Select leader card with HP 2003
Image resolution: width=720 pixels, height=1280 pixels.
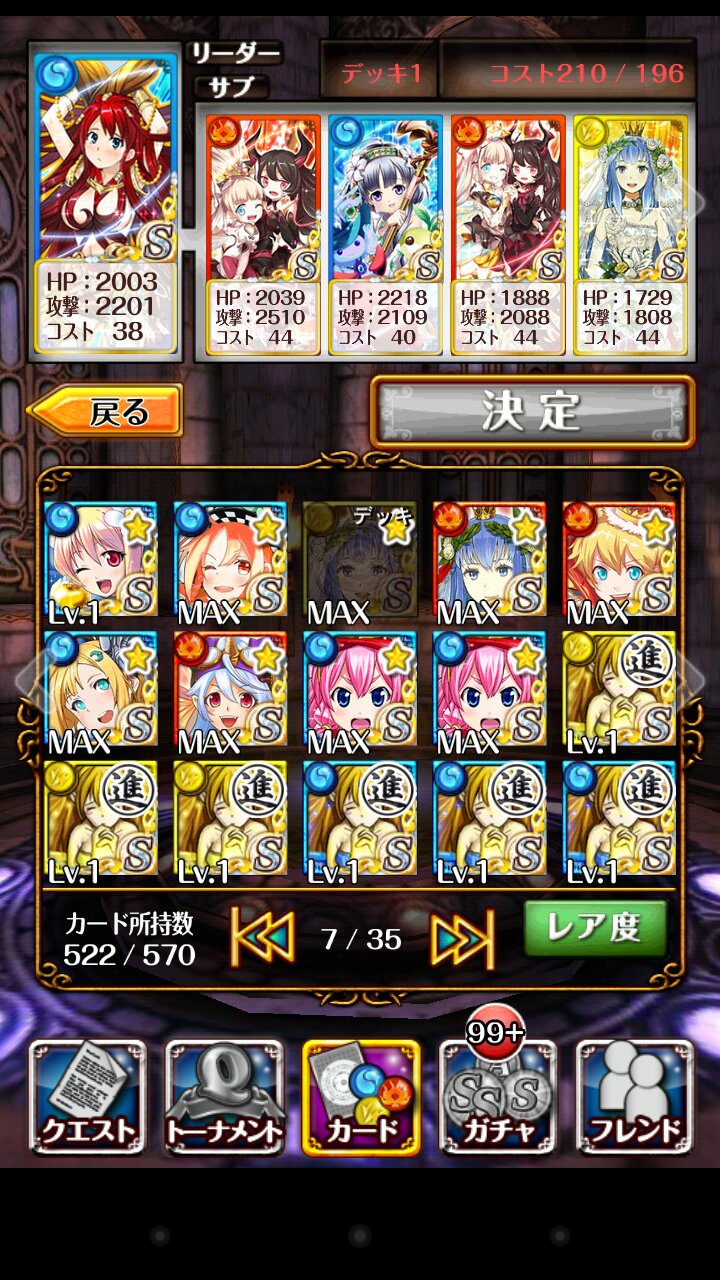106,200
